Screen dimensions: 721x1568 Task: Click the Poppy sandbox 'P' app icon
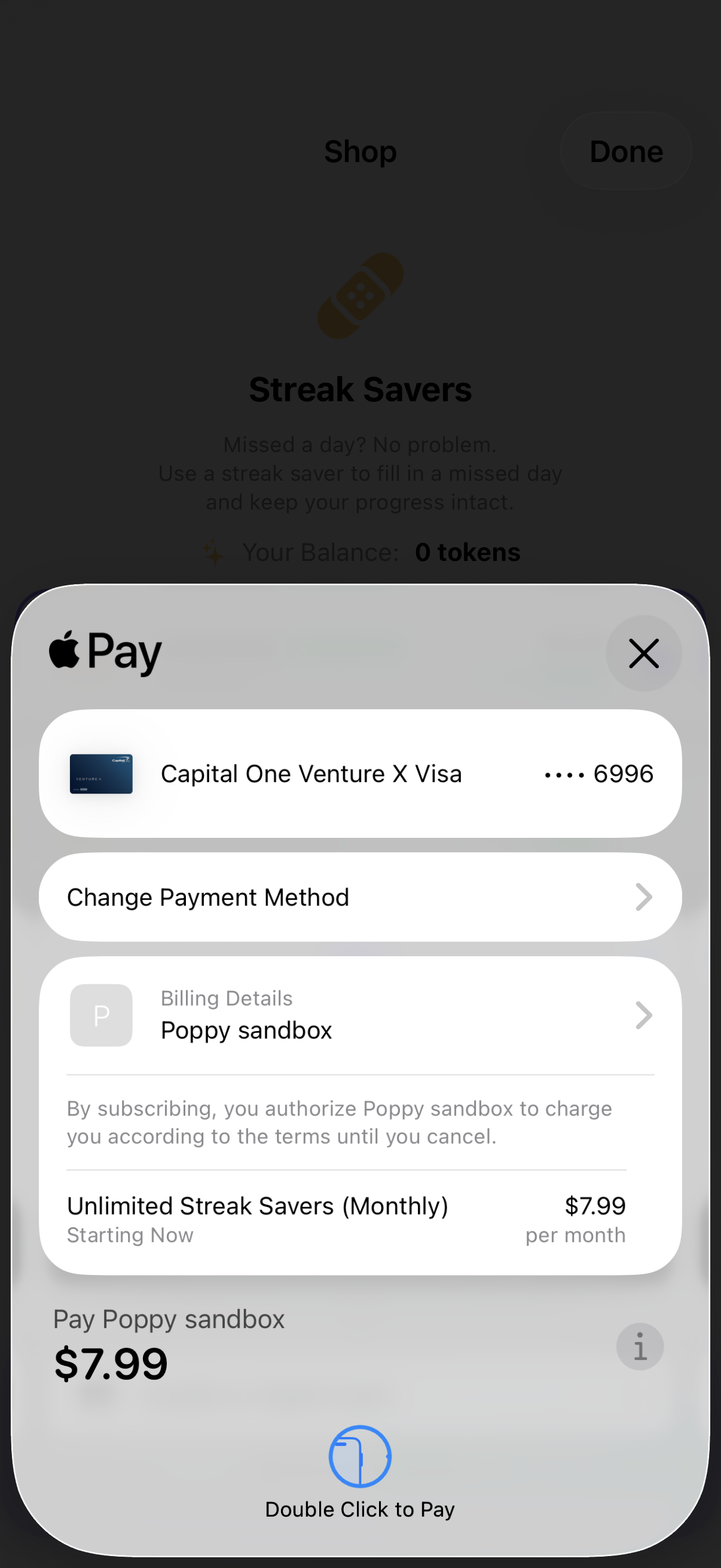[101, 1015]
